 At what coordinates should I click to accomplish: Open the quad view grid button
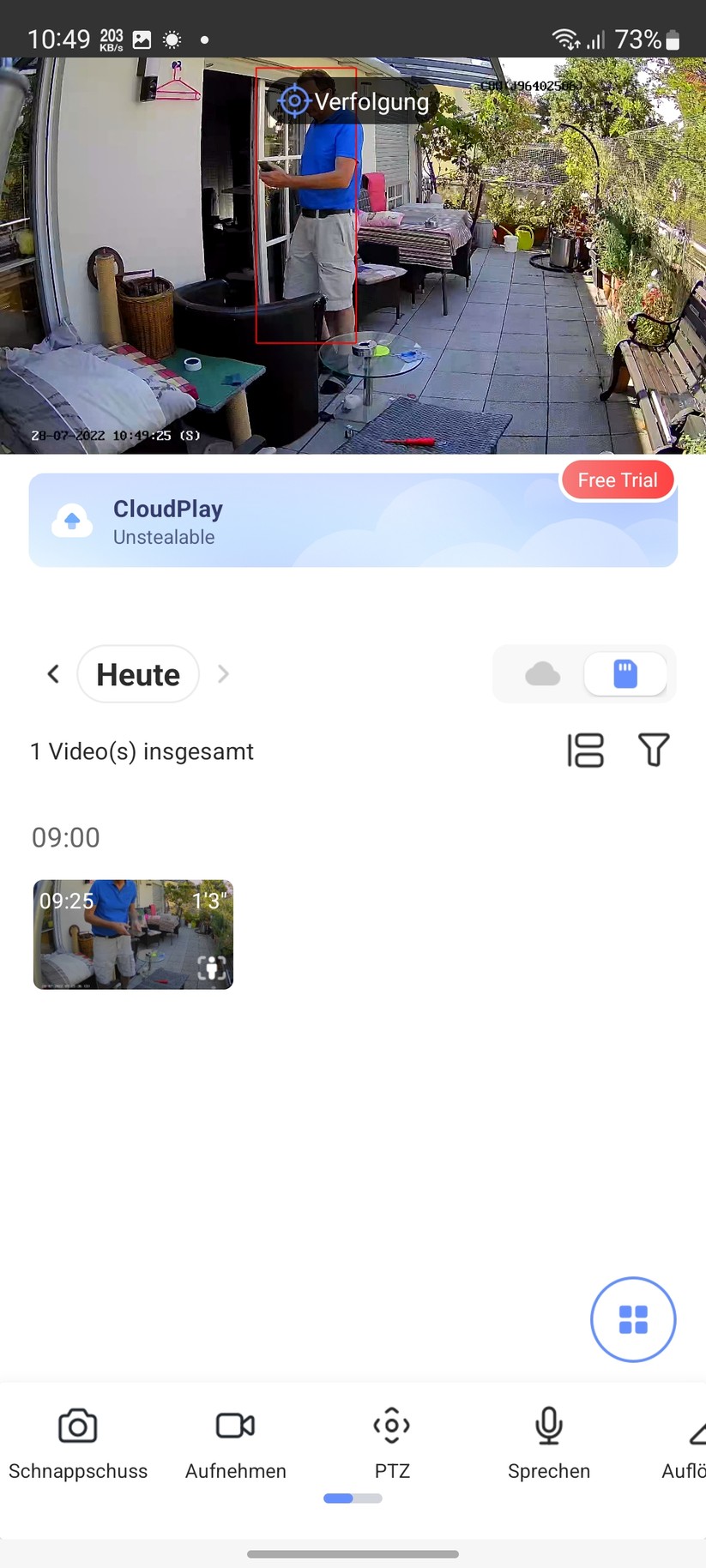click(633, 1319)
